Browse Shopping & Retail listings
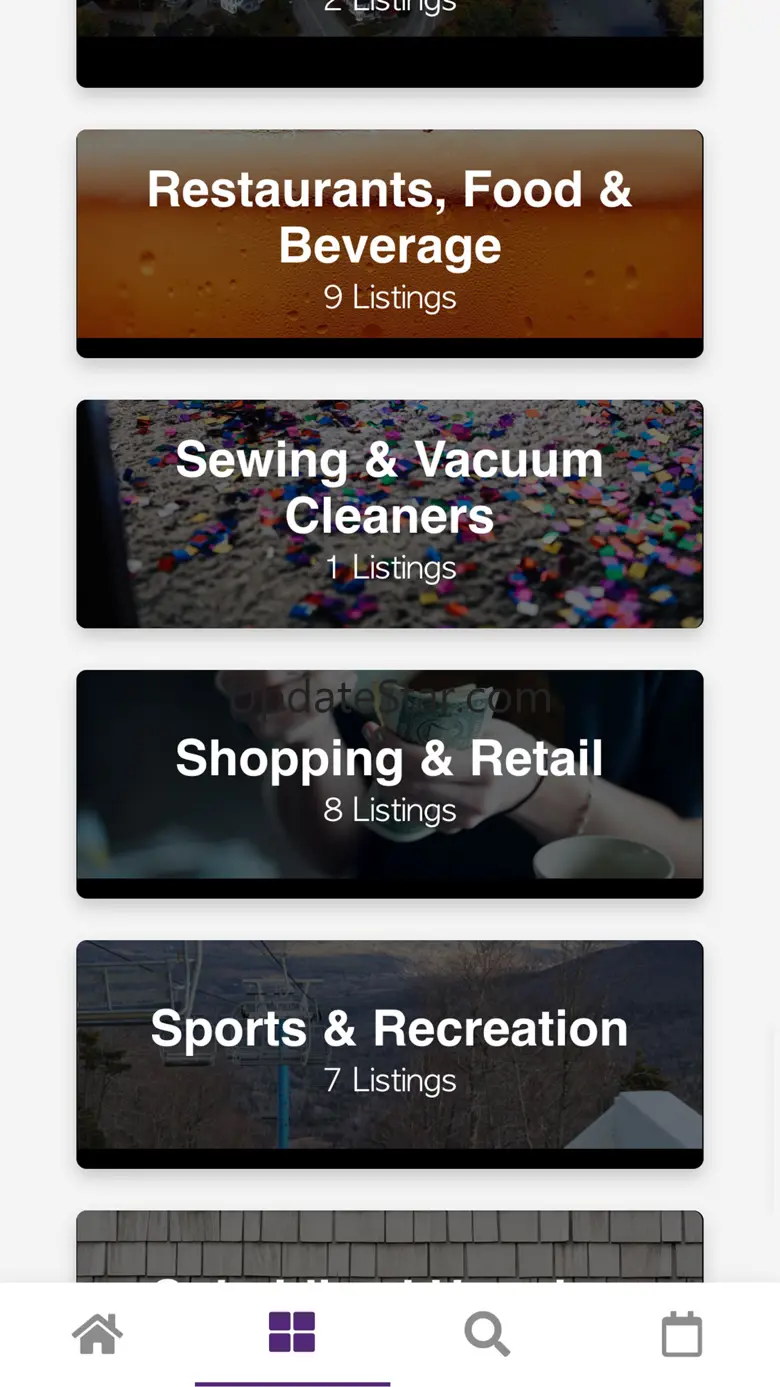Screen dimensions: 780x1387 point(390,783)
